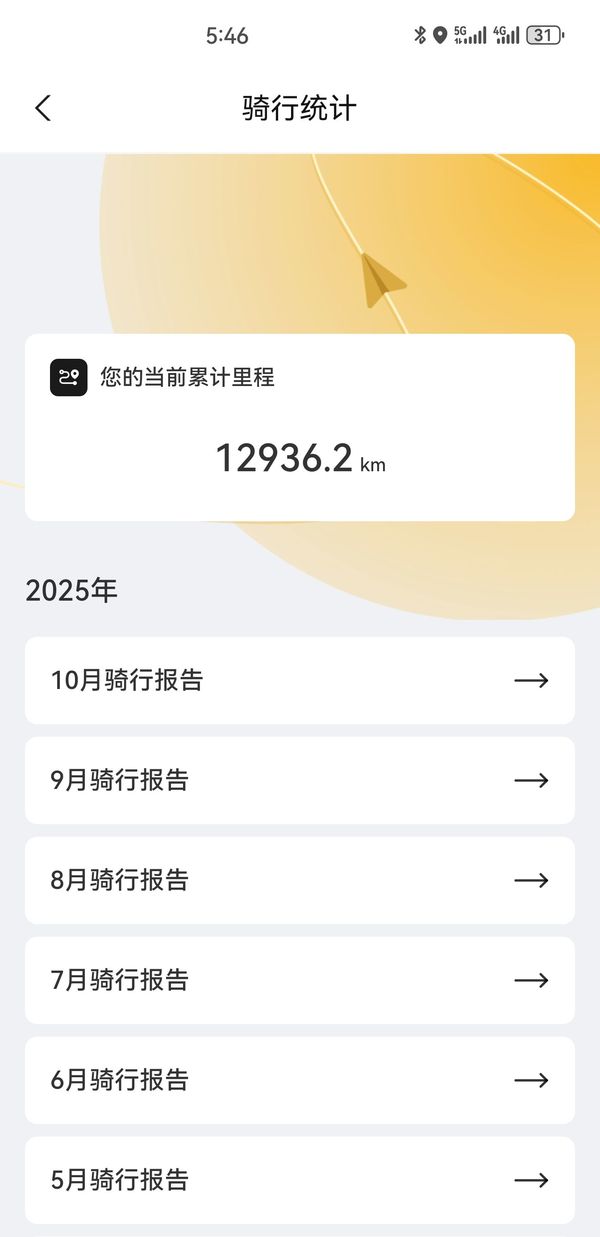This screenshot has height=1237, width=600.
Task: Select the 7月骑行报告 row
Action: [x=300, y=980]
